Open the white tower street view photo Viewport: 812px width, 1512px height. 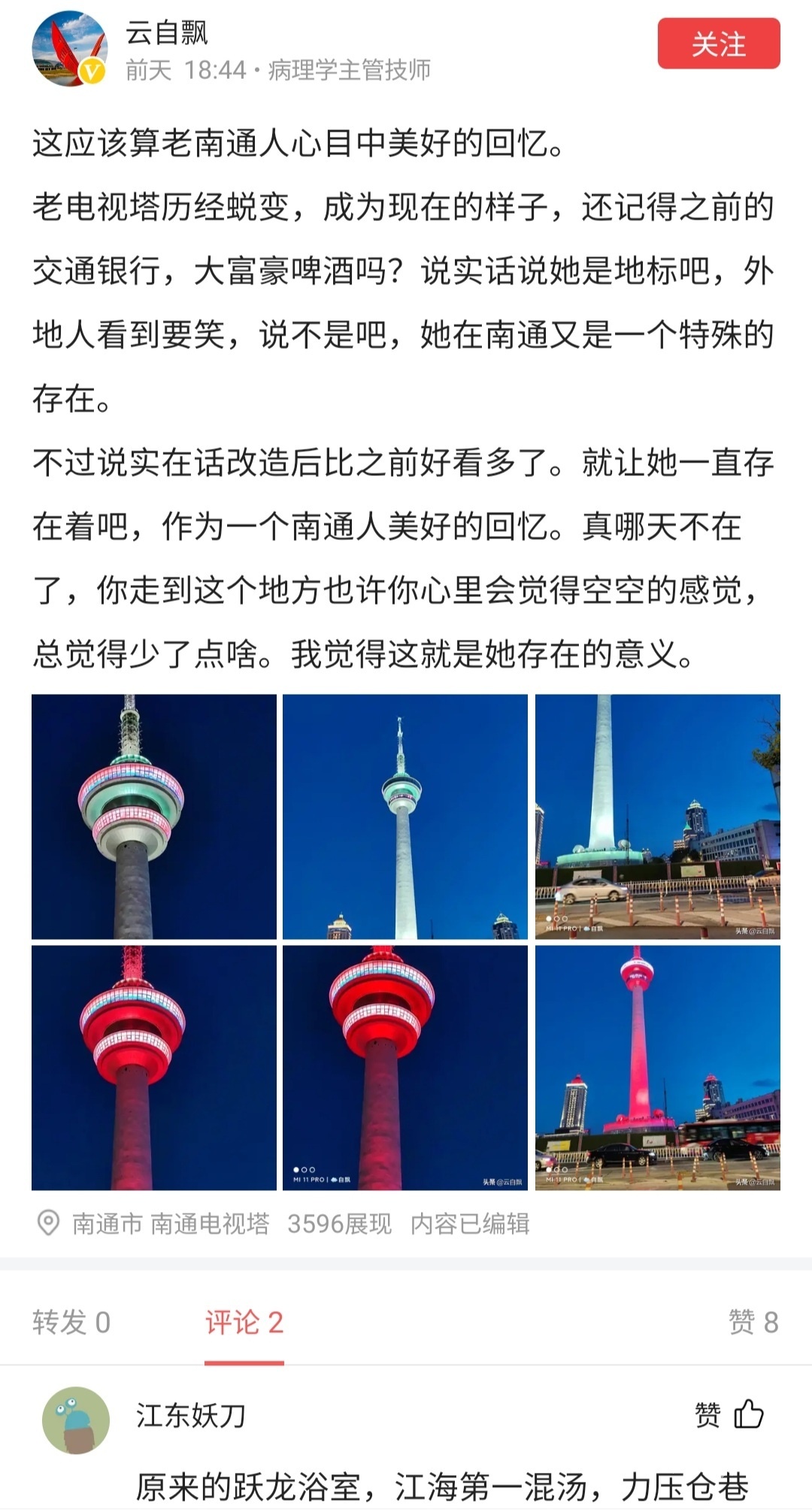coord(657,816)
